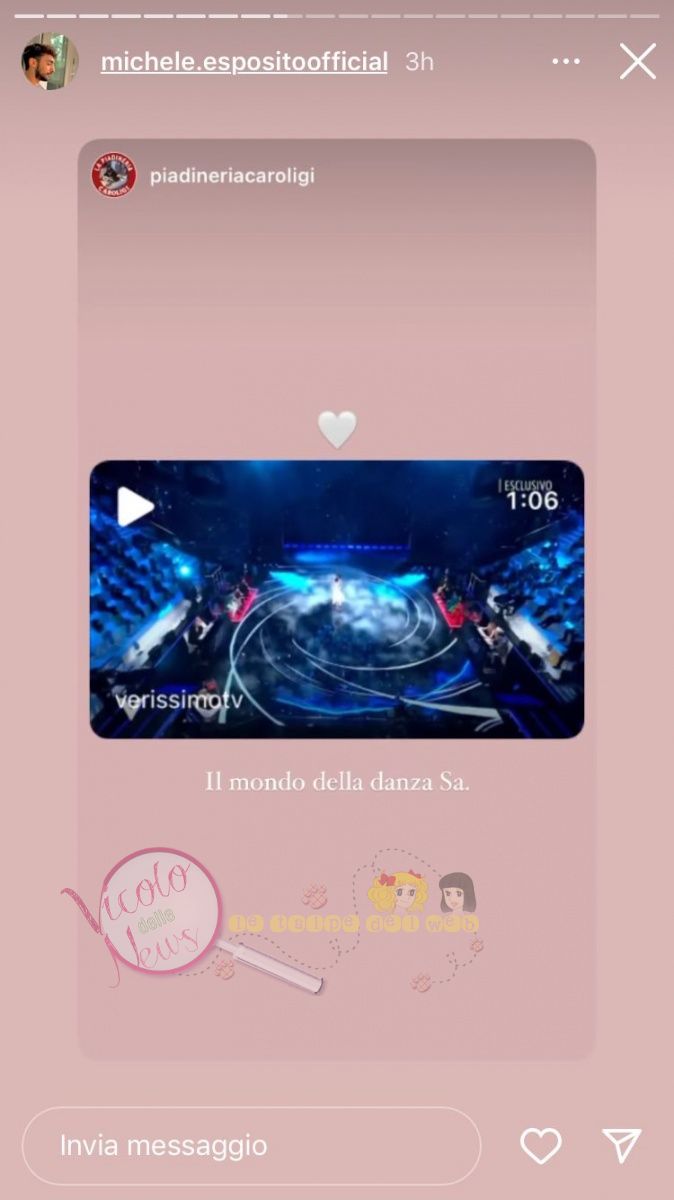Image resolution: width=674 pixels, height=1200 pixels.
Task: Open the three-dot story options menu
Action: [566, 62]
